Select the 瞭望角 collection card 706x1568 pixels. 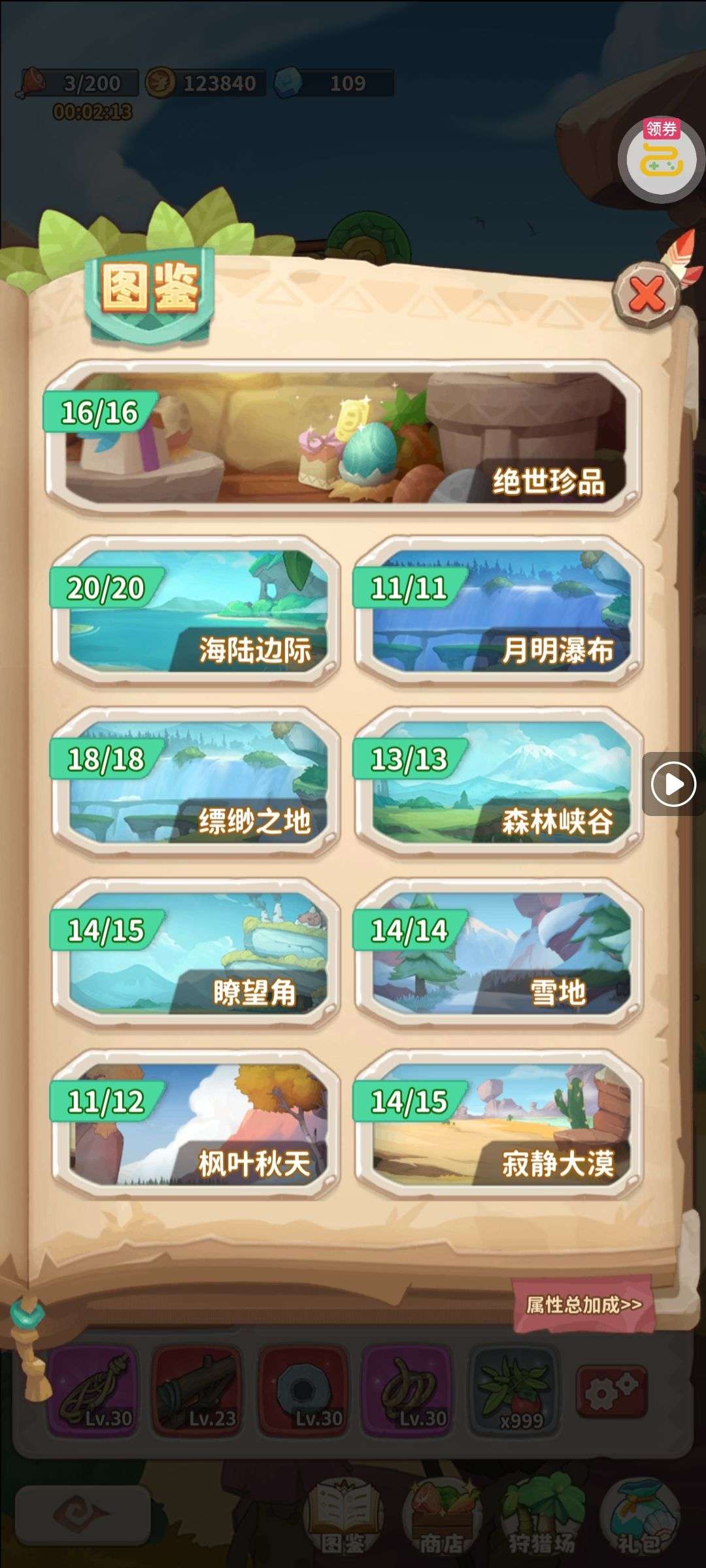(x=196, y=953)
